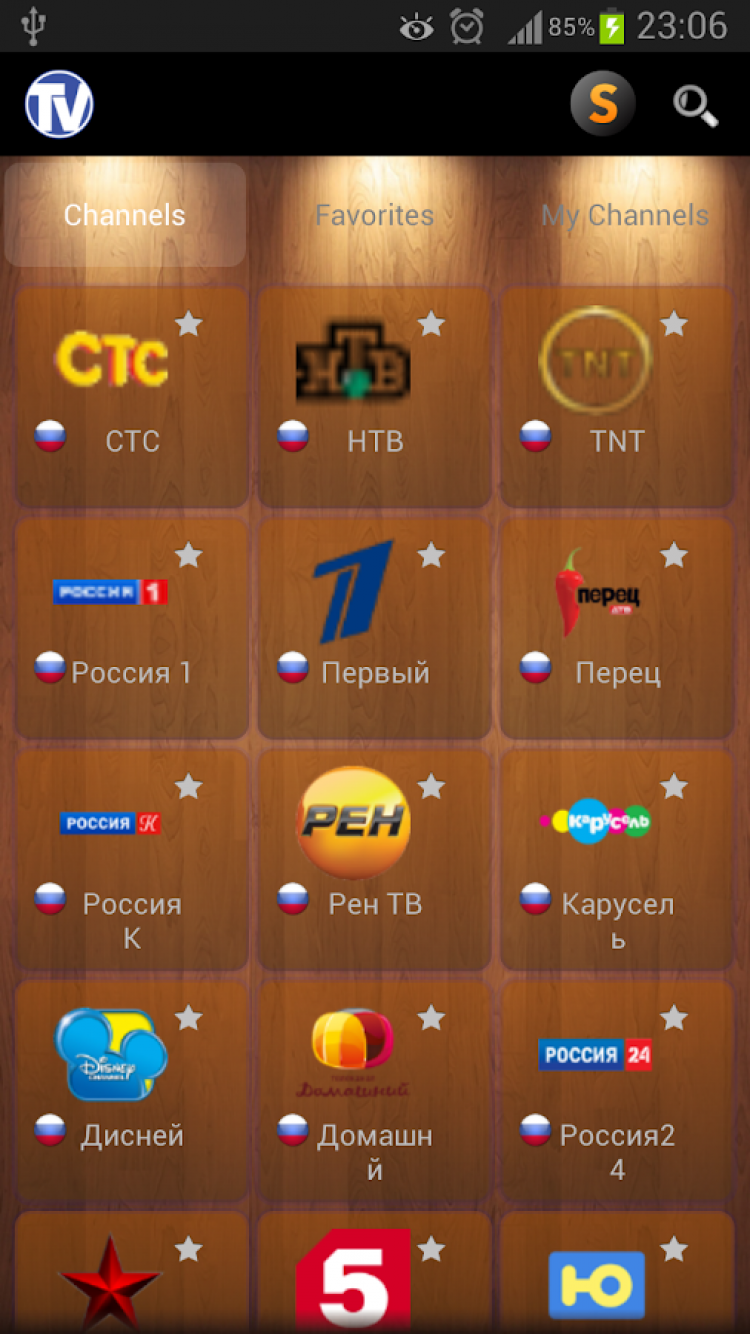Viewport: 750px width, 1334px height.
Task: Mark Россия24 as favorite via star
Action: (674, 1017)
